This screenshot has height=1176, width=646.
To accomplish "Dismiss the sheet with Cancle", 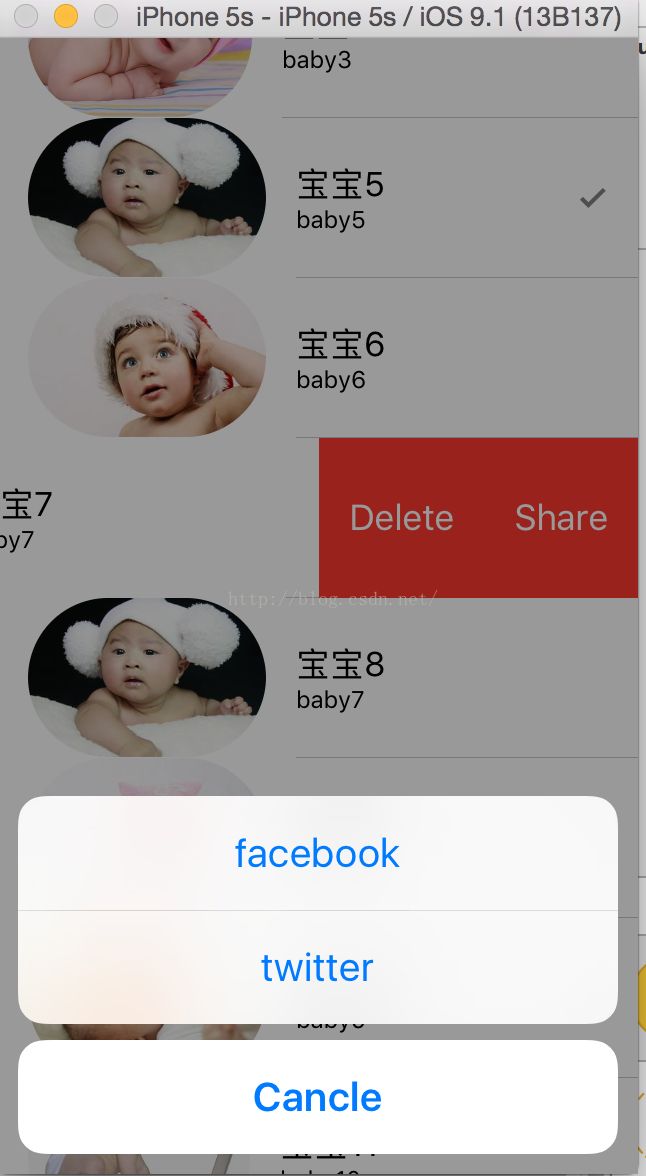I will [317, 1096].
